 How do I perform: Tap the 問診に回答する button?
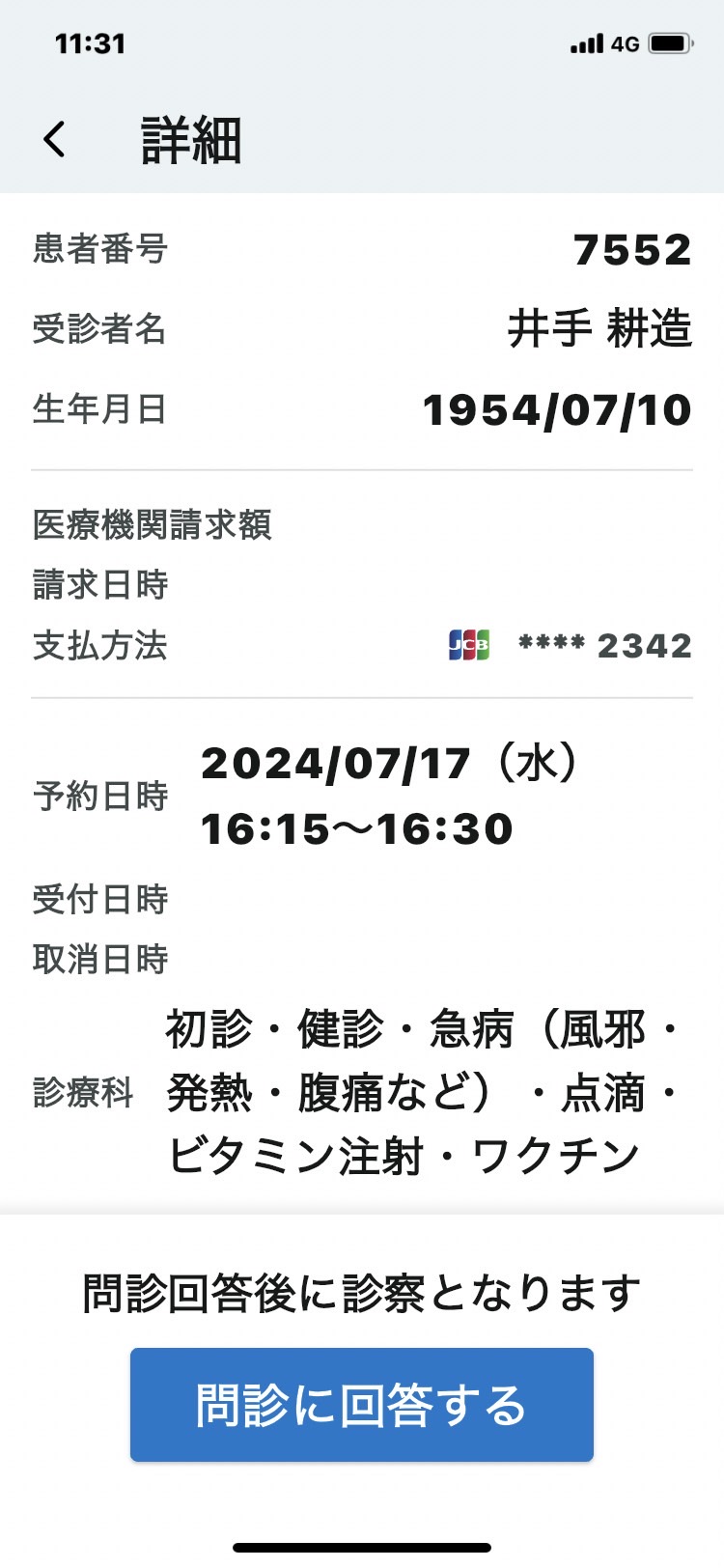[362, 1405]
